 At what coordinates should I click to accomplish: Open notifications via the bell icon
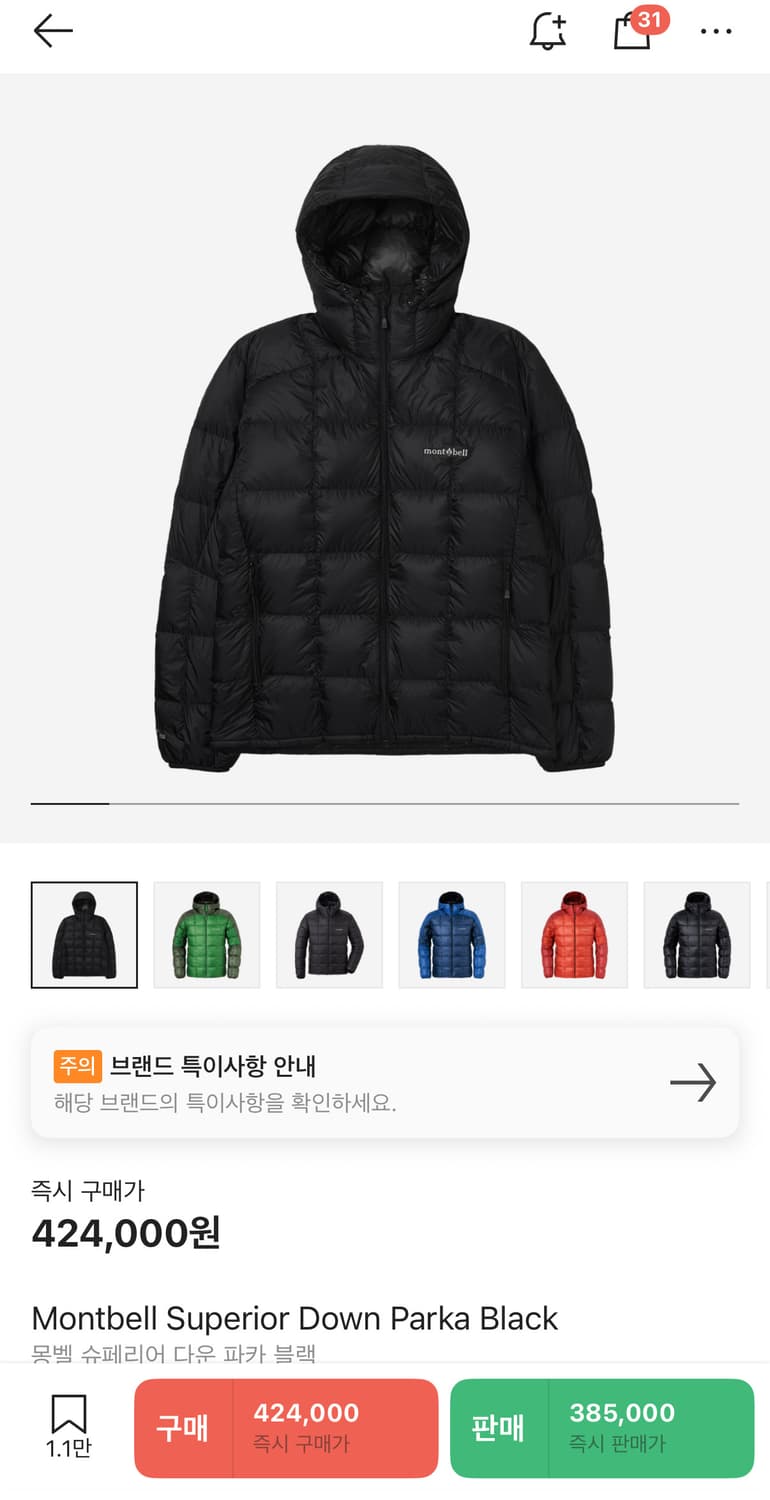point(546,30)
